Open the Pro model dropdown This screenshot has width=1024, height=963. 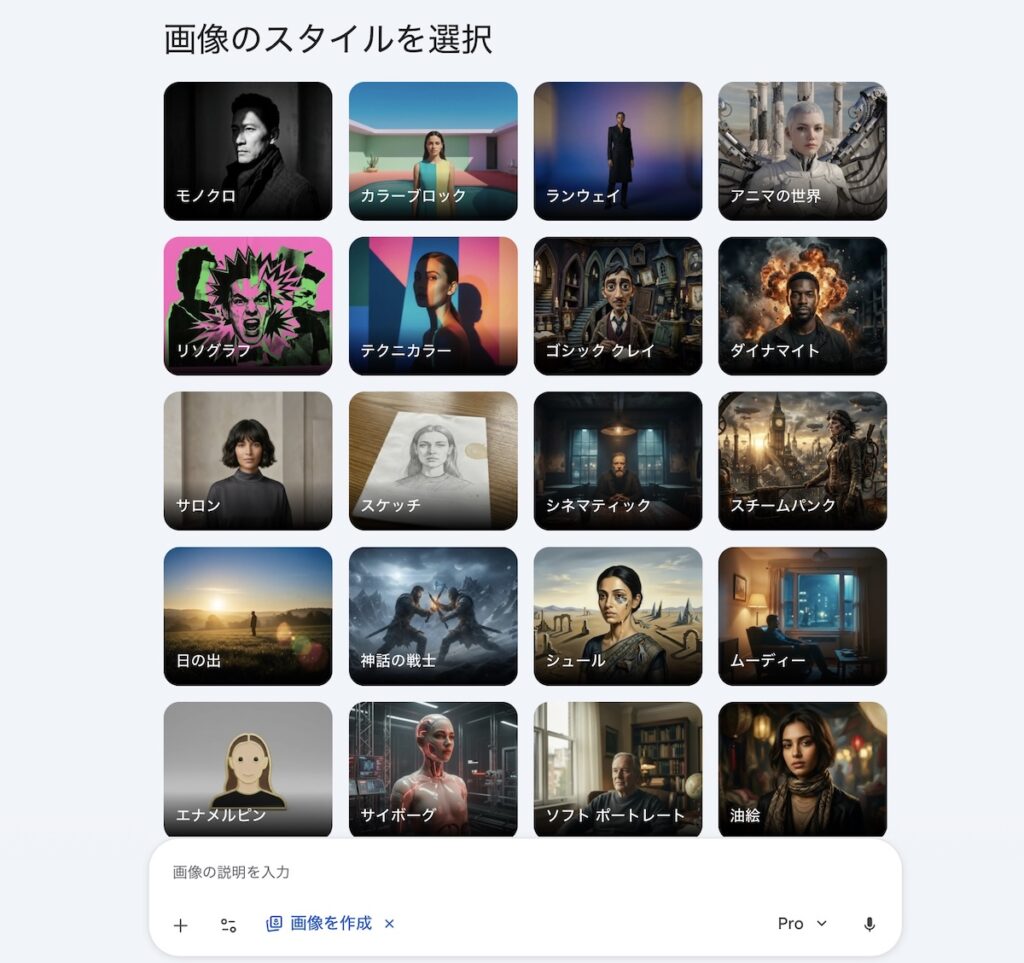(803, 924)
